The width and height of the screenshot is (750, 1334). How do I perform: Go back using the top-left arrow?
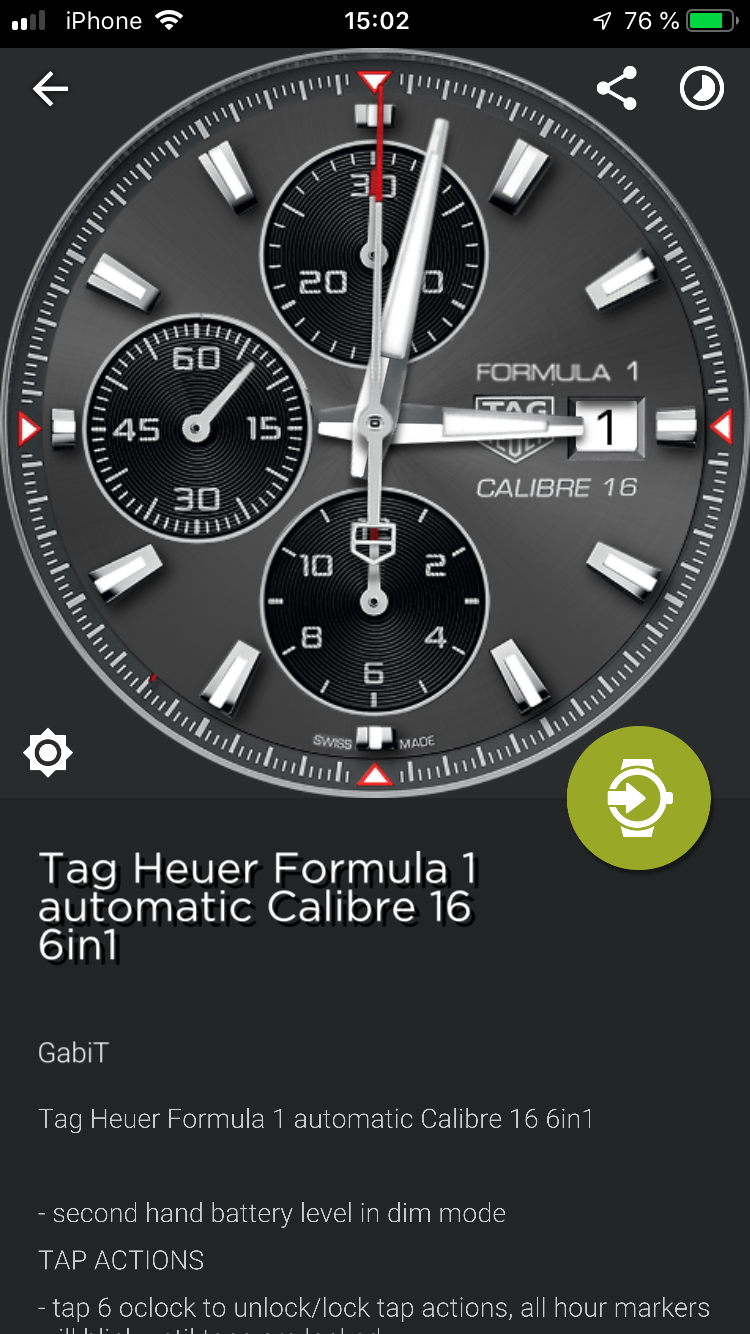[50, 90]
